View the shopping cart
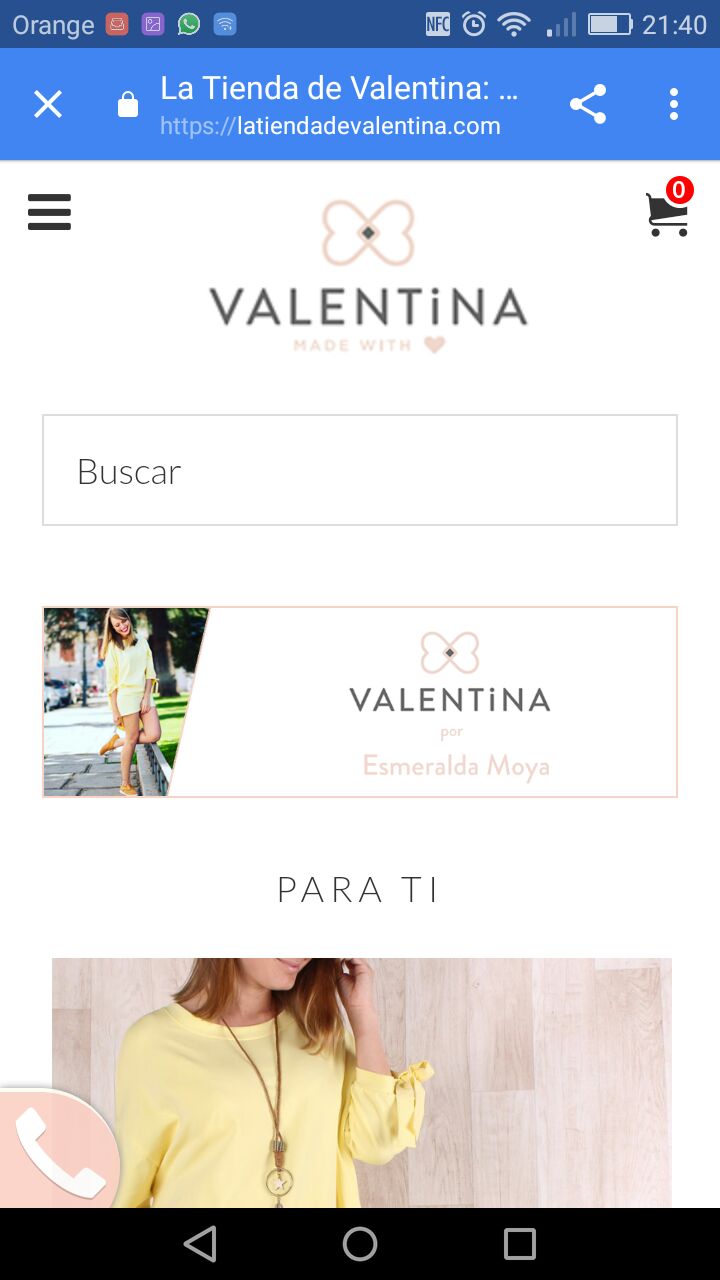The height and width of the screenshot is (1280, 720). click(668, 212)
